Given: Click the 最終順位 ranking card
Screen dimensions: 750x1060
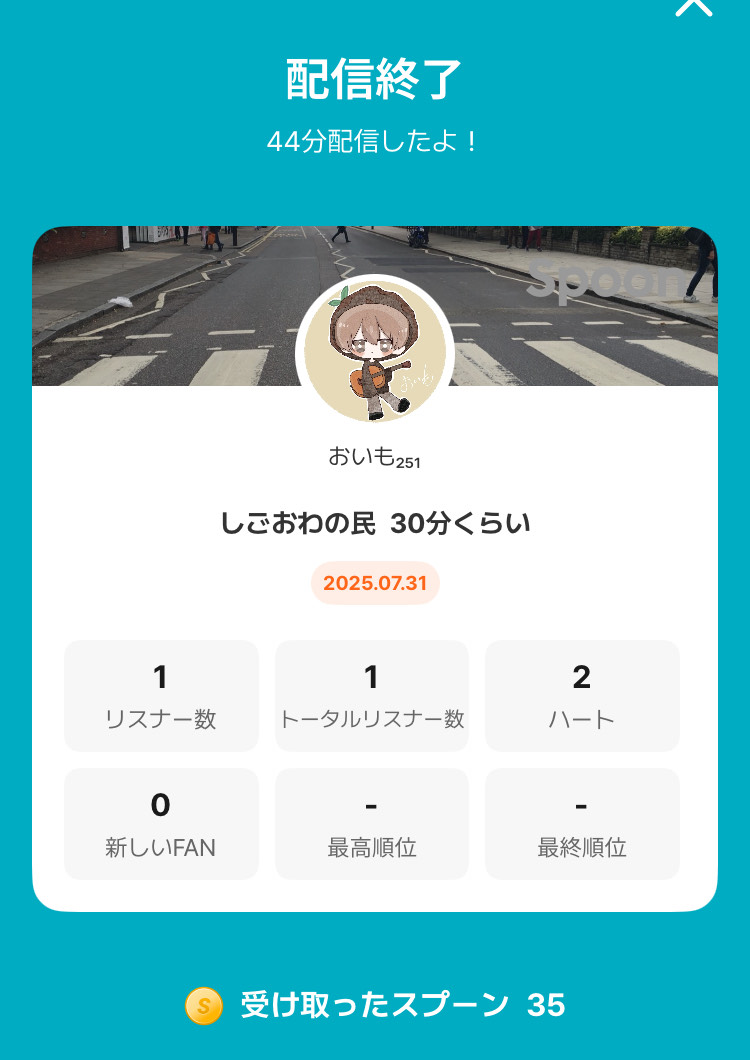Looking at the screenshot, I should [583, 823].
